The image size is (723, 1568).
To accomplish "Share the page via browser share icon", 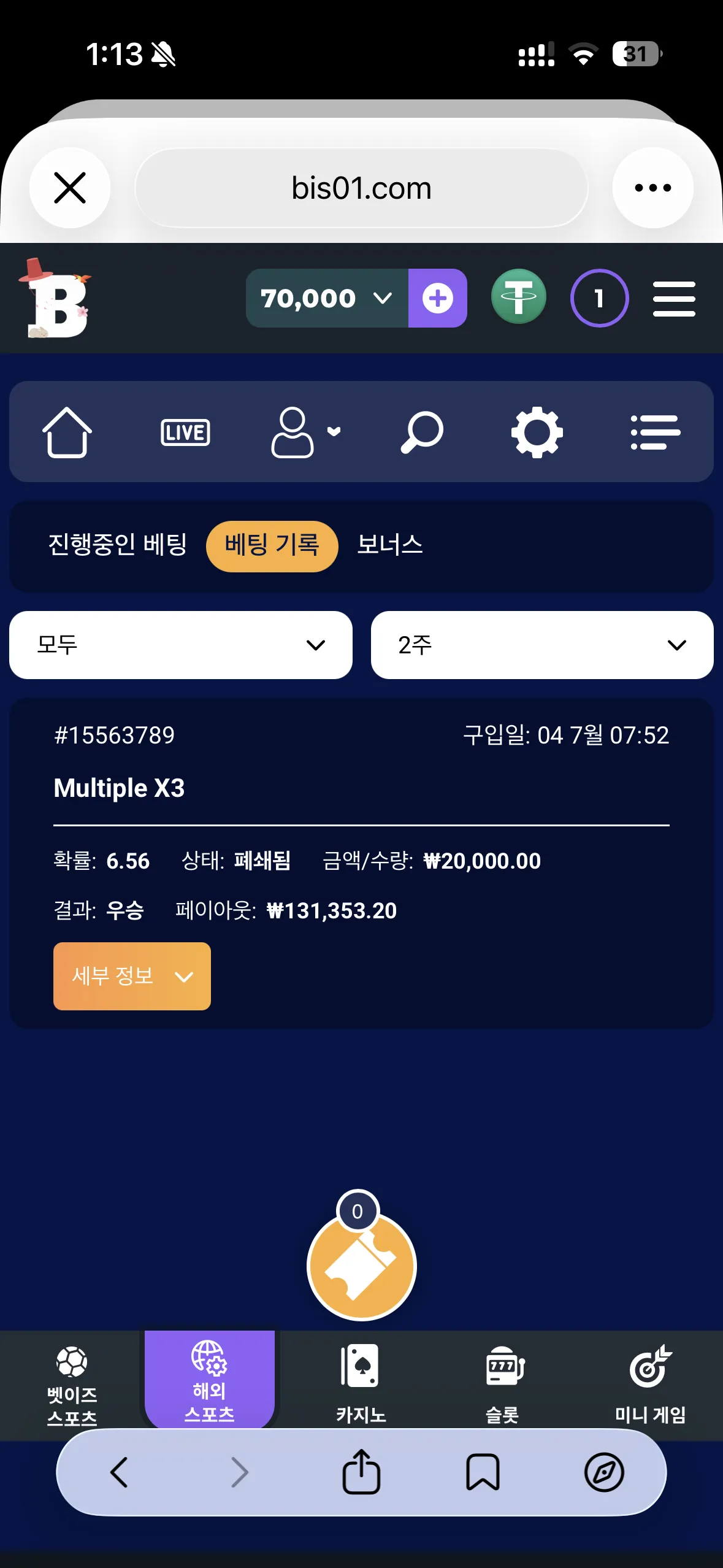I will click(x=361, y=1472).
